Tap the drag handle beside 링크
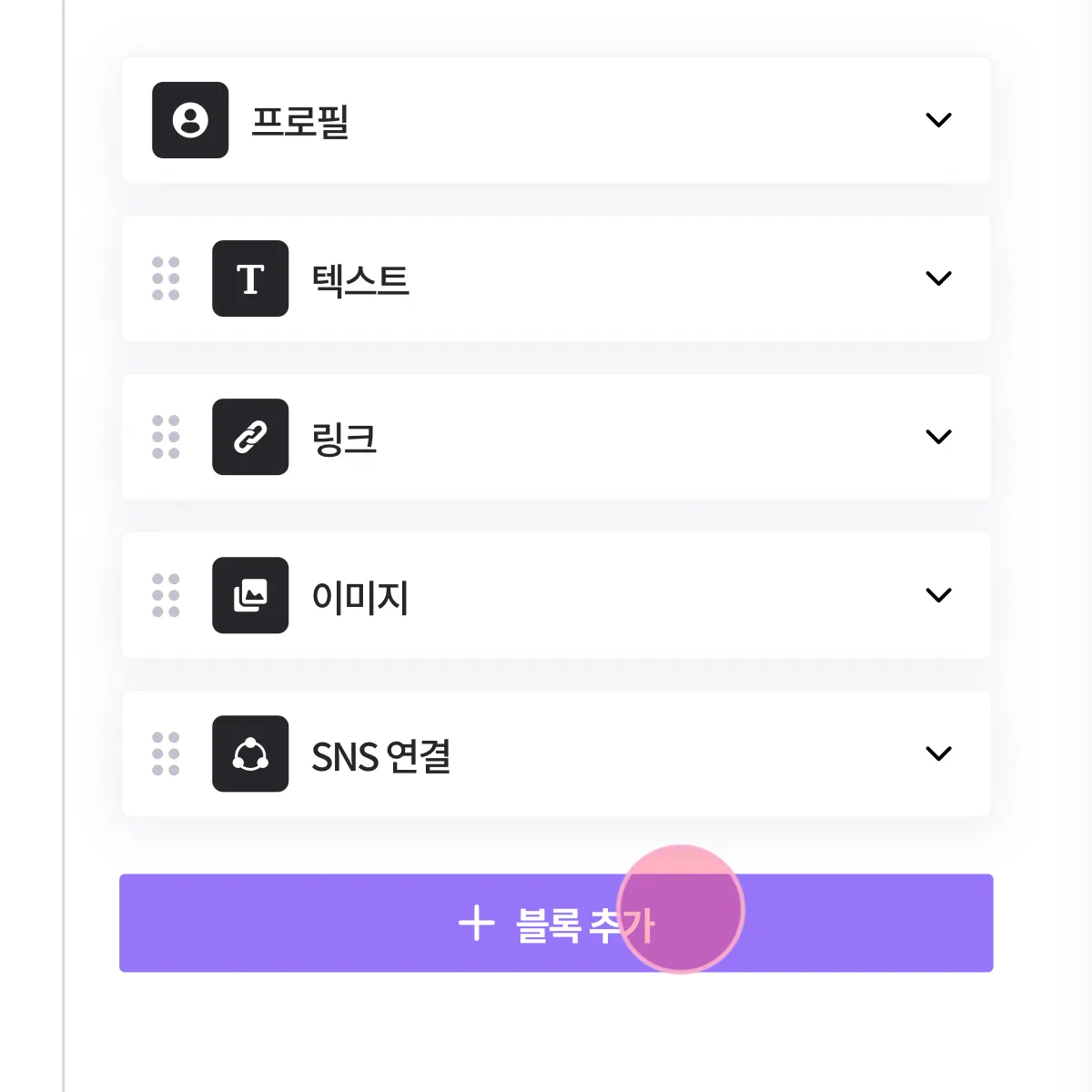Viewport: 1092px width, 1092px height. 166,437
